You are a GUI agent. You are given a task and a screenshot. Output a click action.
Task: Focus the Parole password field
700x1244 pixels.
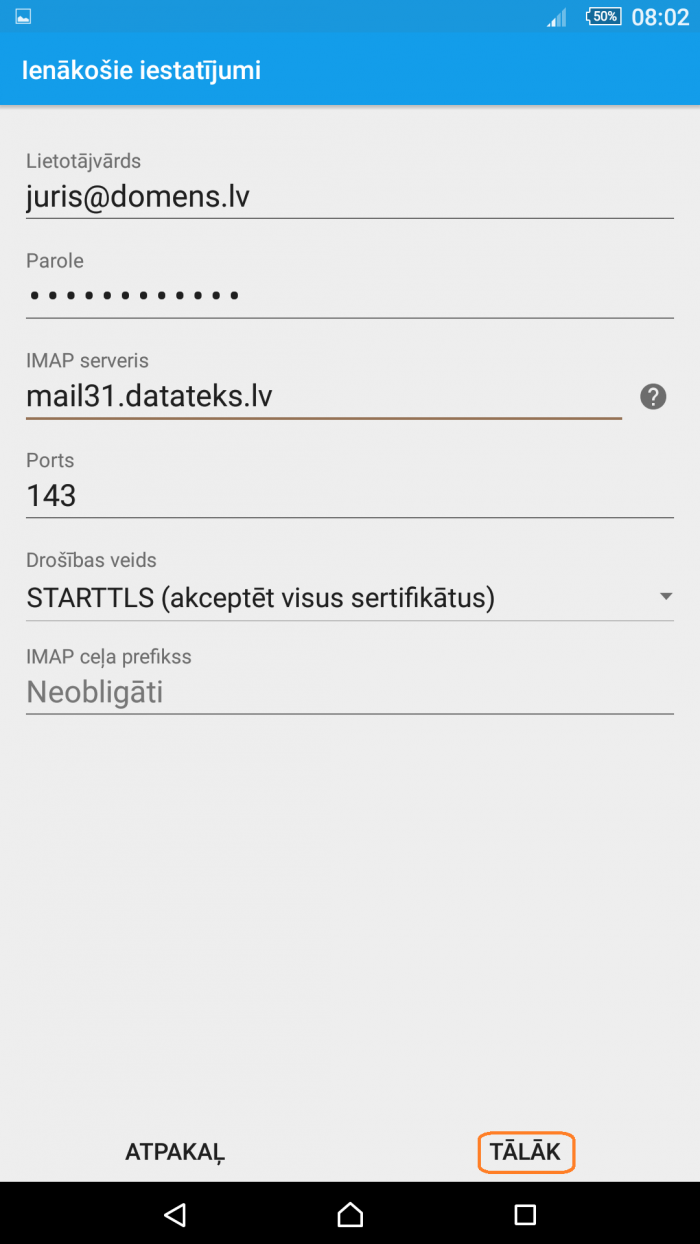point(350,296)
